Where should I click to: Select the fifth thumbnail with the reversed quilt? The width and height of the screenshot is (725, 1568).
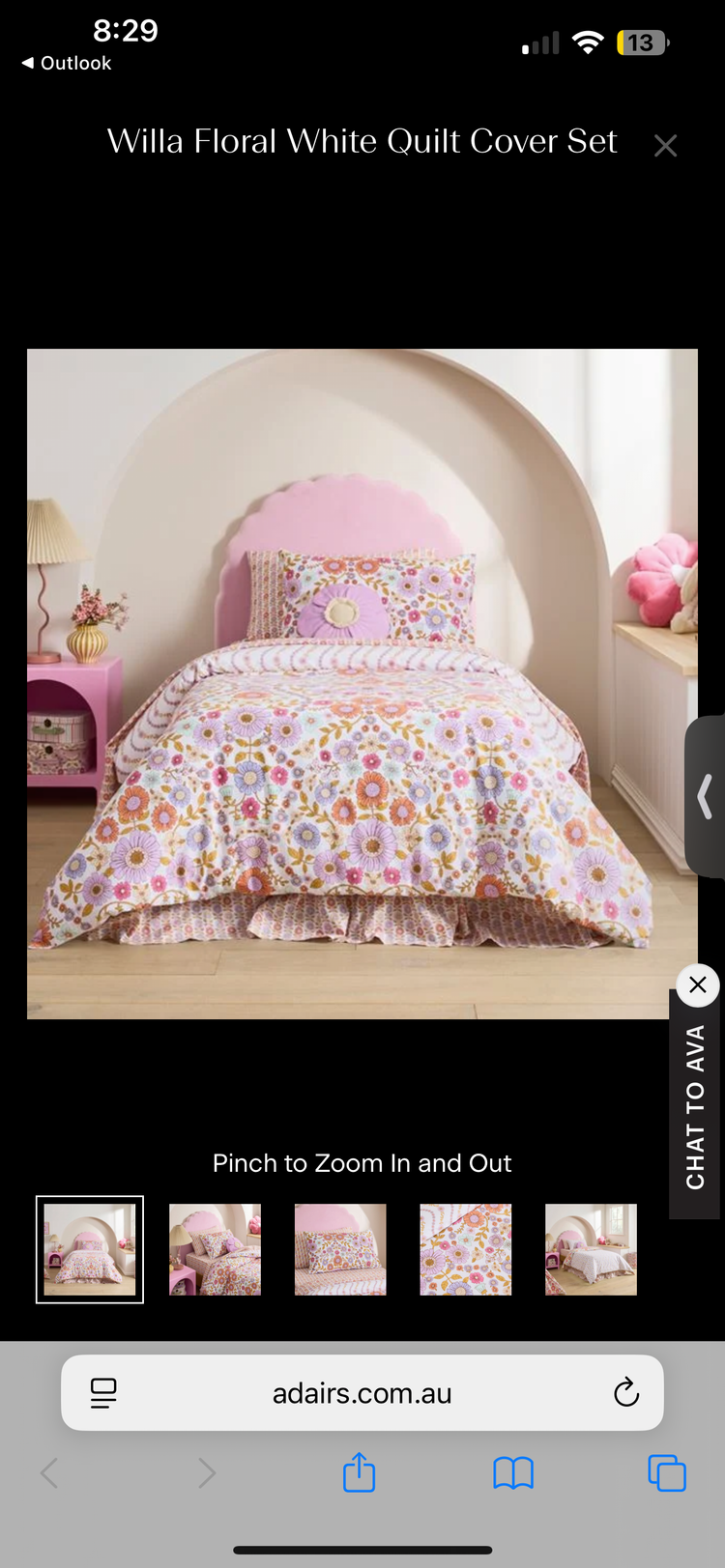pyautogui.click(x=591, y=1249)
